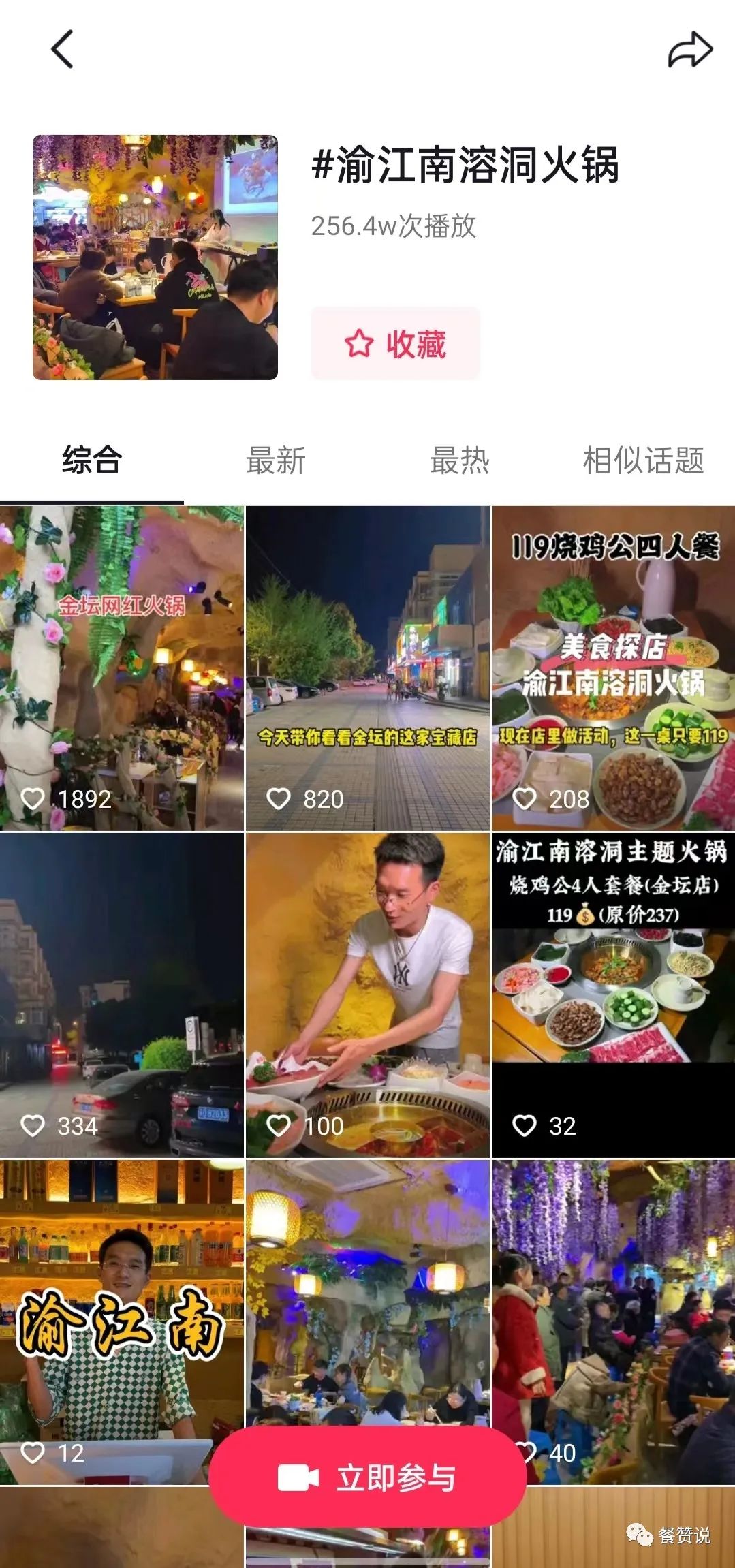
Task: Tap the 收藏 button to favorite the hashtag
Action: tap(395, 344)
